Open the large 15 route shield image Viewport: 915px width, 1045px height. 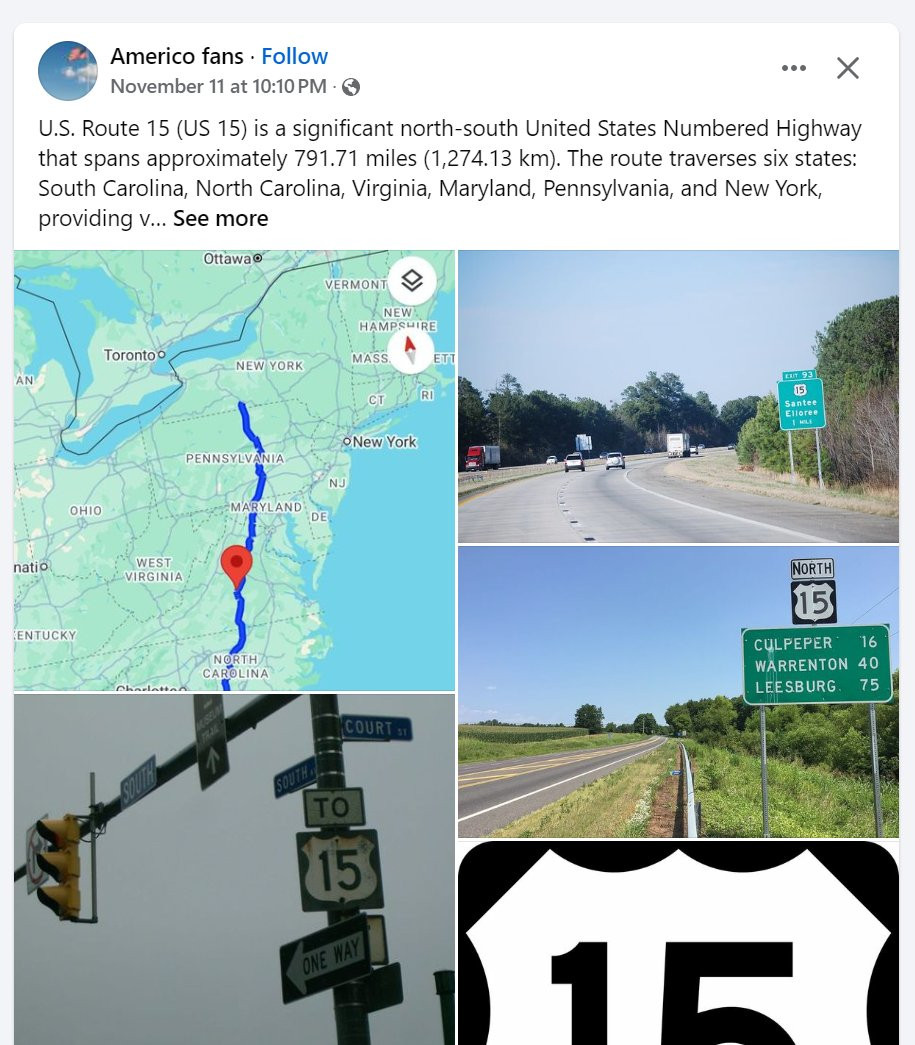[678, 942]
